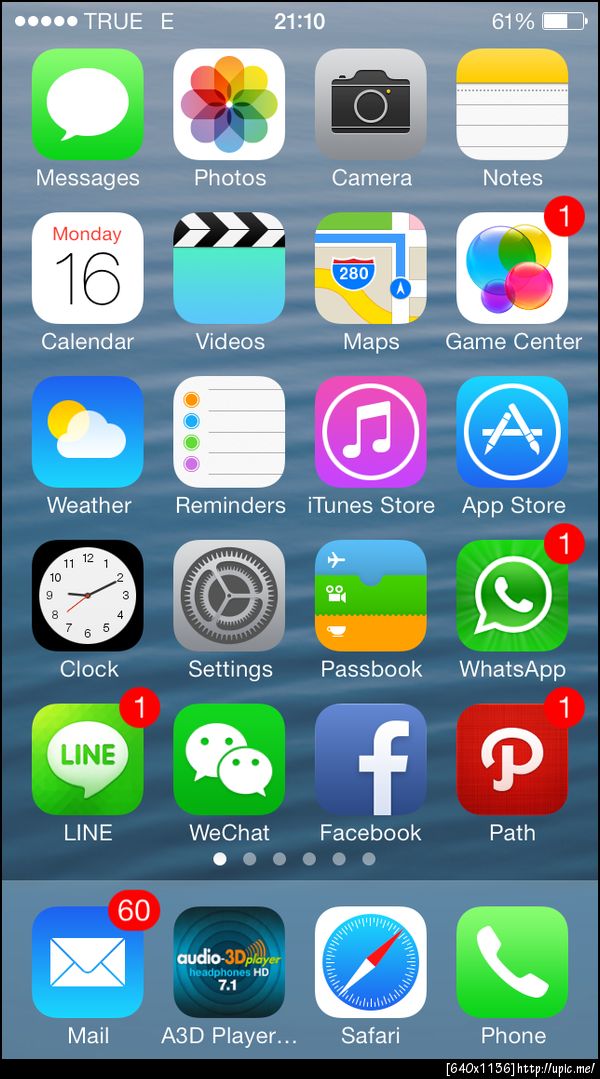The image size is (600, 1079).
Task: Open the Safari browser in the dock
Action: point(371,962)
